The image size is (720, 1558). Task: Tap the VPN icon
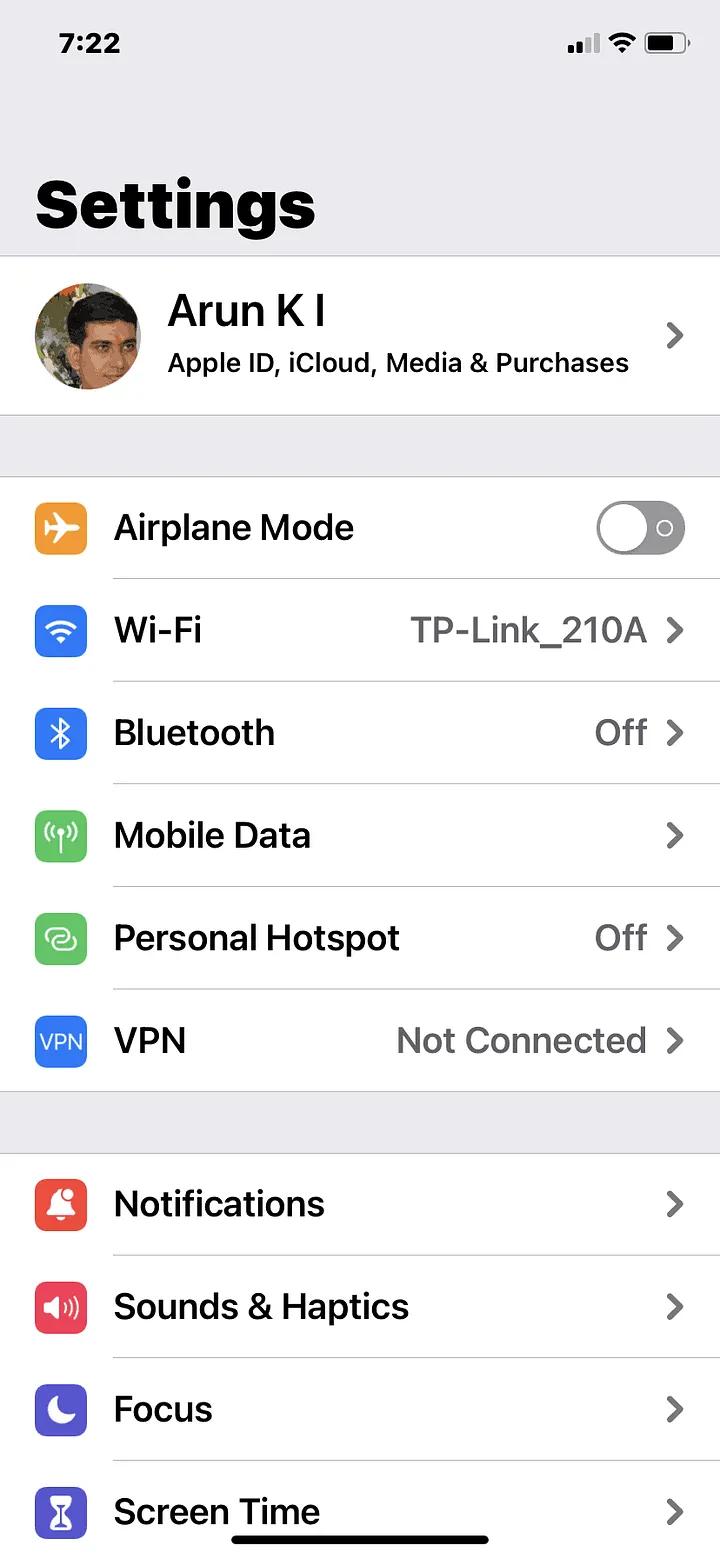point(60,1041)
